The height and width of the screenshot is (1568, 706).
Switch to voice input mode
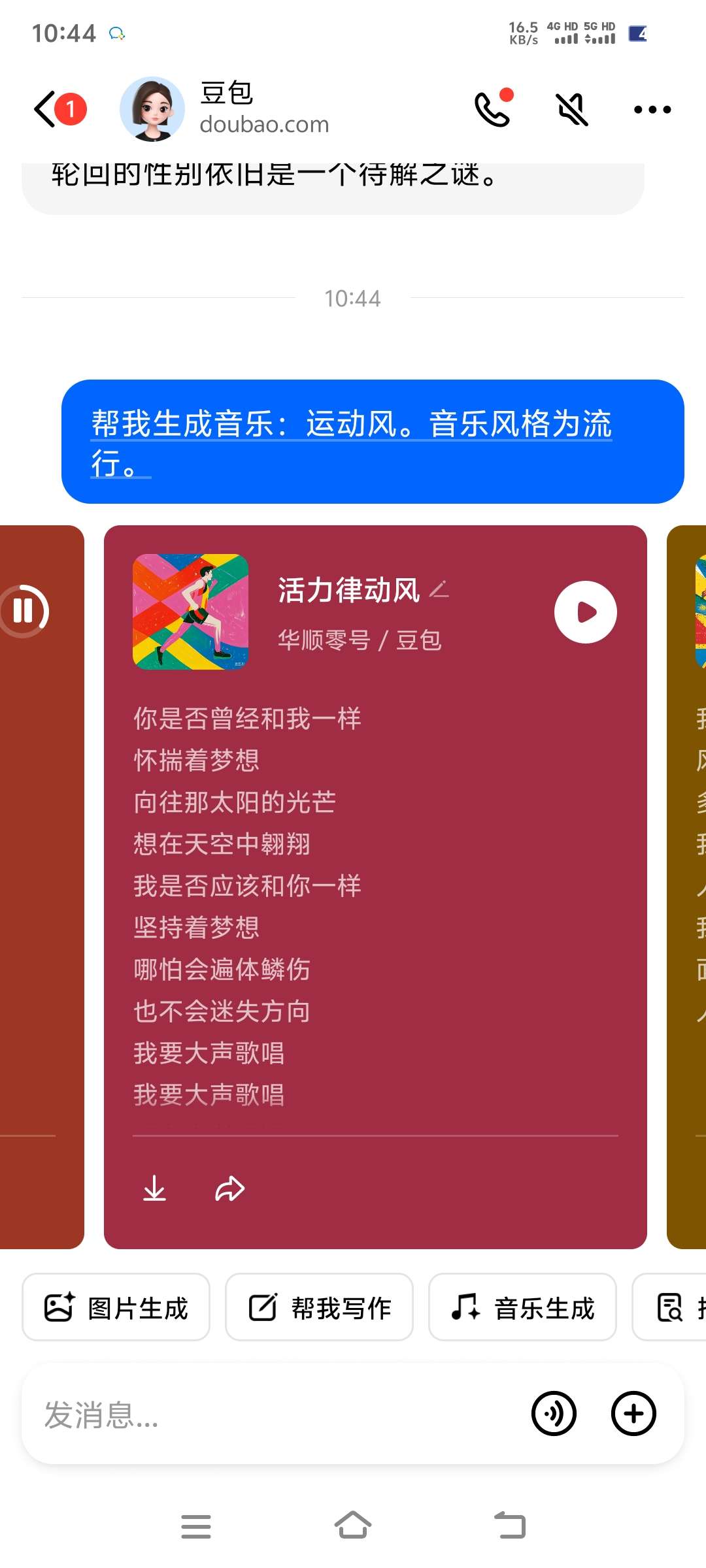coord(554,1414)
